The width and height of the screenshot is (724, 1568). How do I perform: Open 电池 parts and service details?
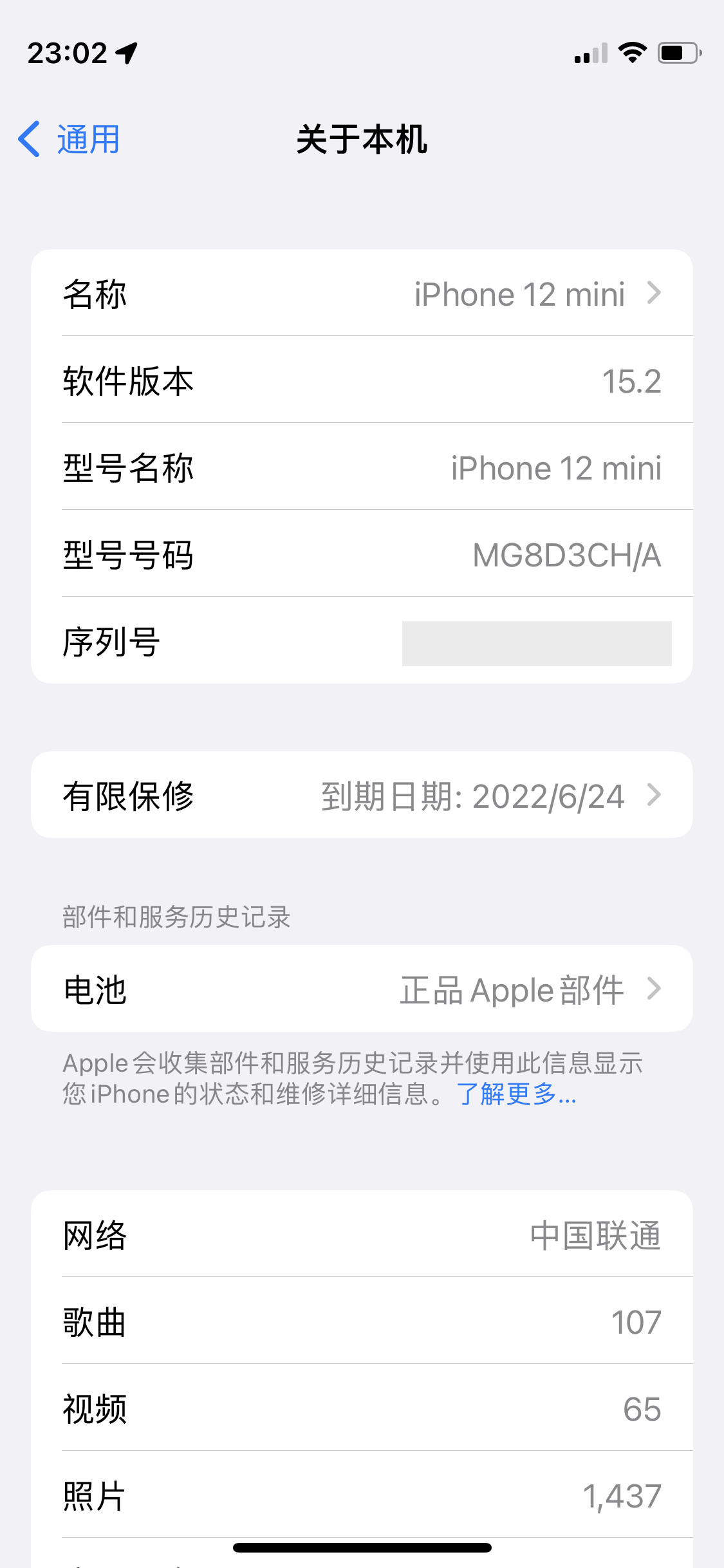(x=362, y=989)
